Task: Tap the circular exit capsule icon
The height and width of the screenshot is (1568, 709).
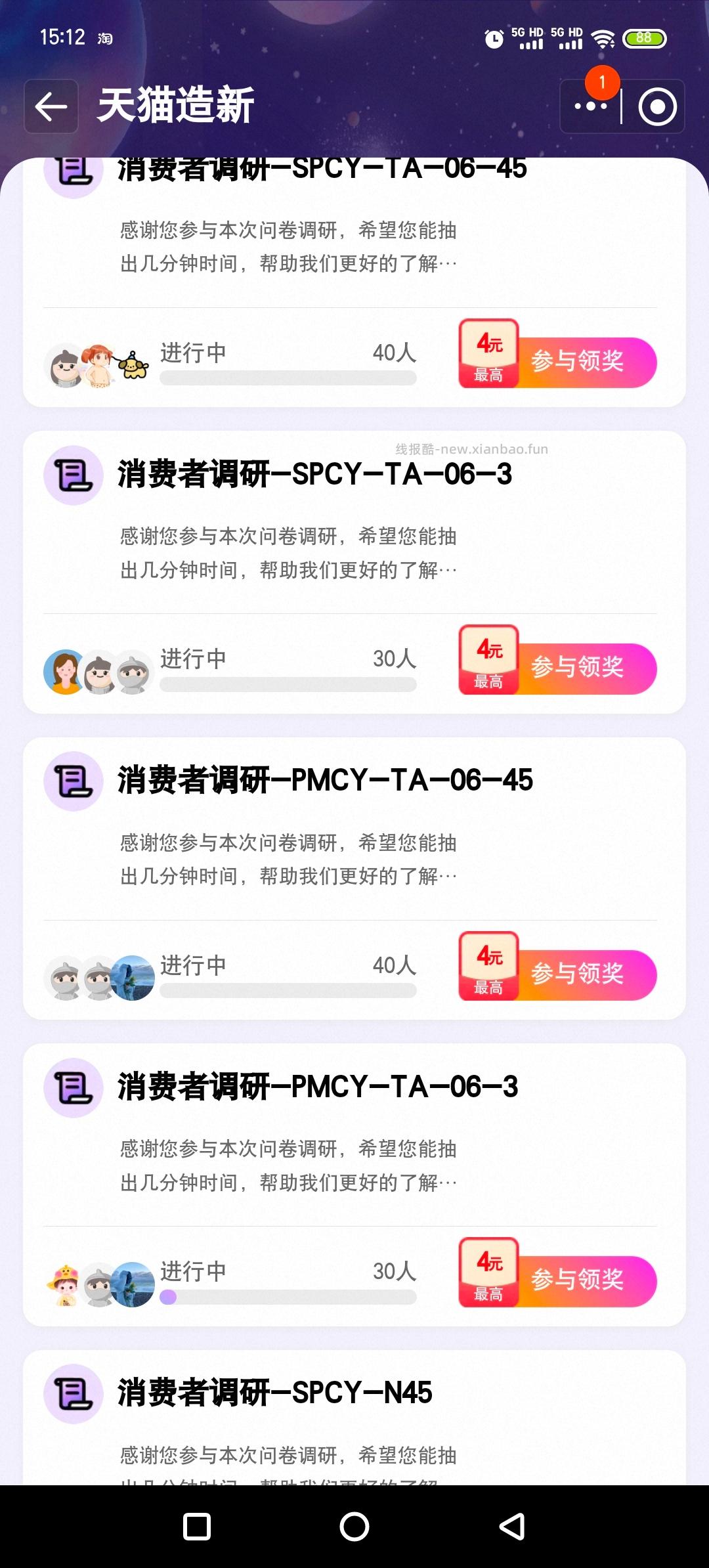Action: click(658, 105)
